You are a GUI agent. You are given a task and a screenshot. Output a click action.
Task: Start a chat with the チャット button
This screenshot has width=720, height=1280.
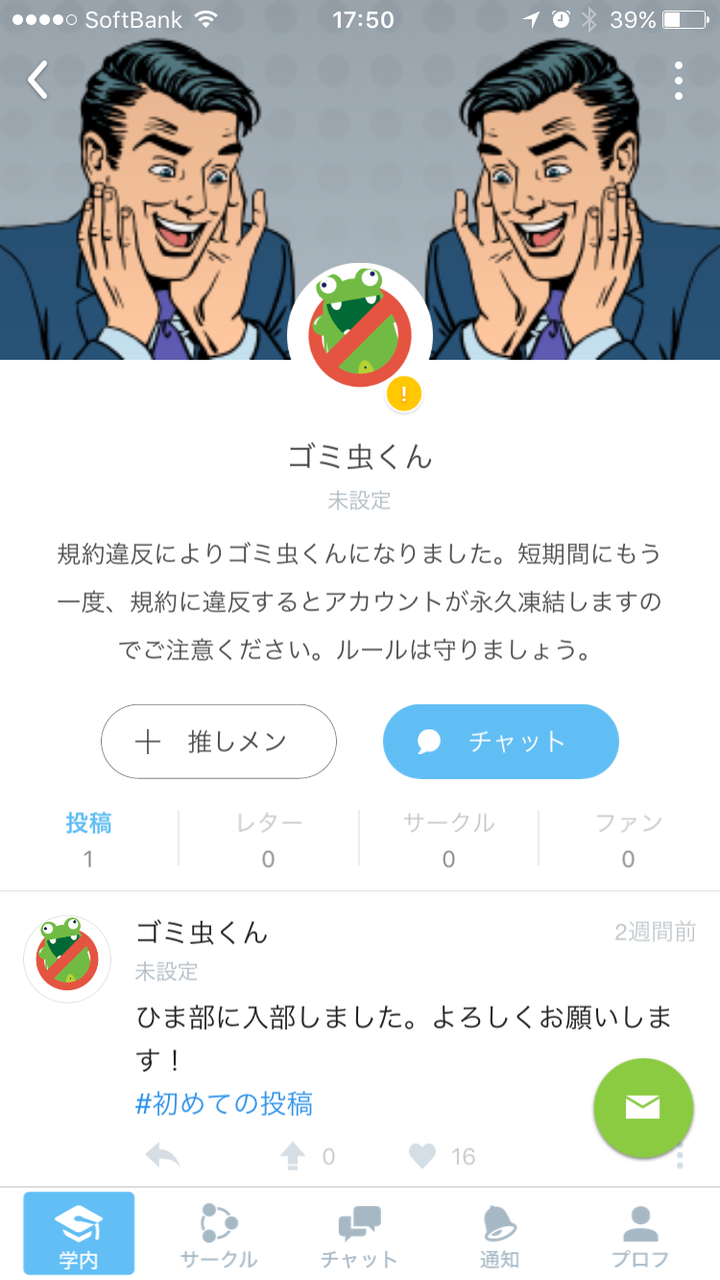tap(500, 741)
